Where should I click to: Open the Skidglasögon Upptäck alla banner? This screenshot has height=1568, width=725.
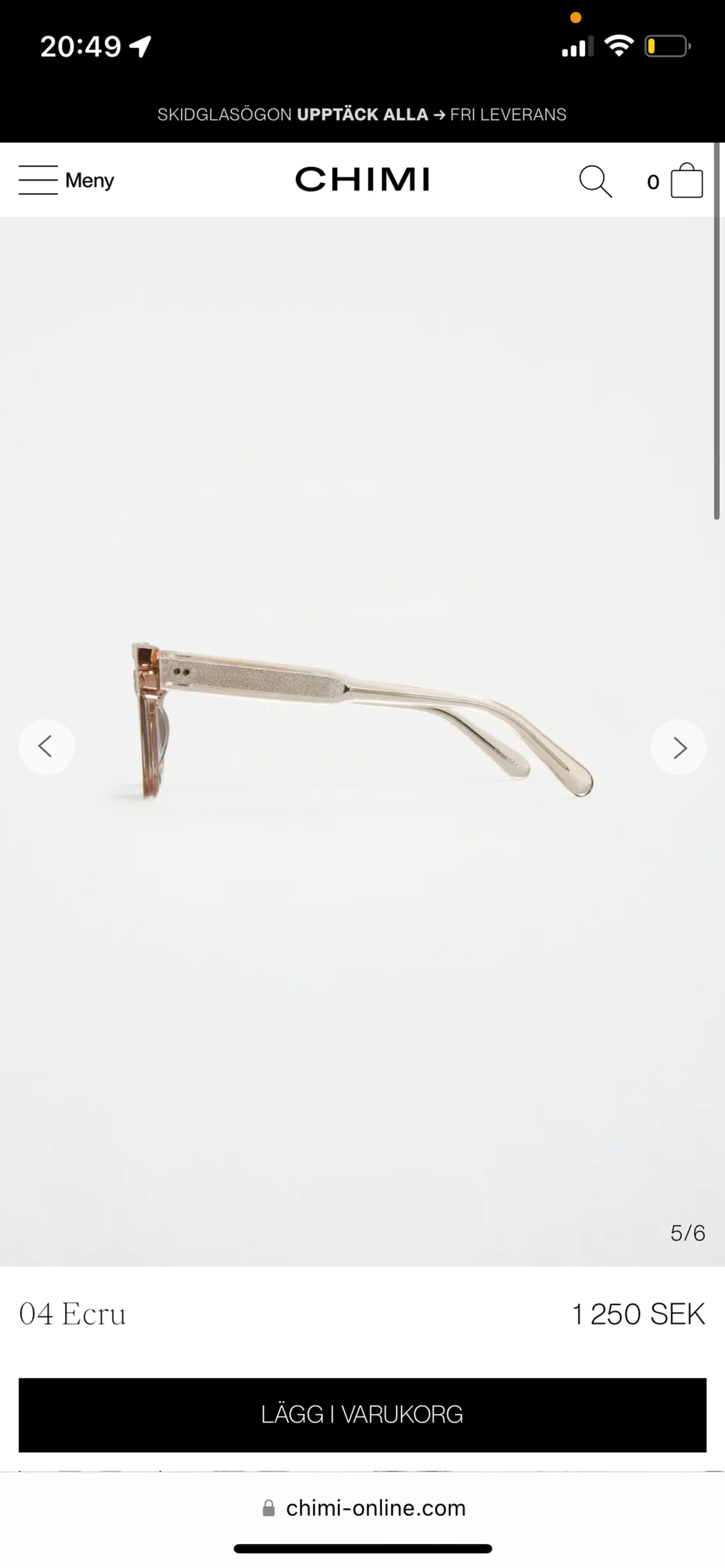(x=362, y=115)
